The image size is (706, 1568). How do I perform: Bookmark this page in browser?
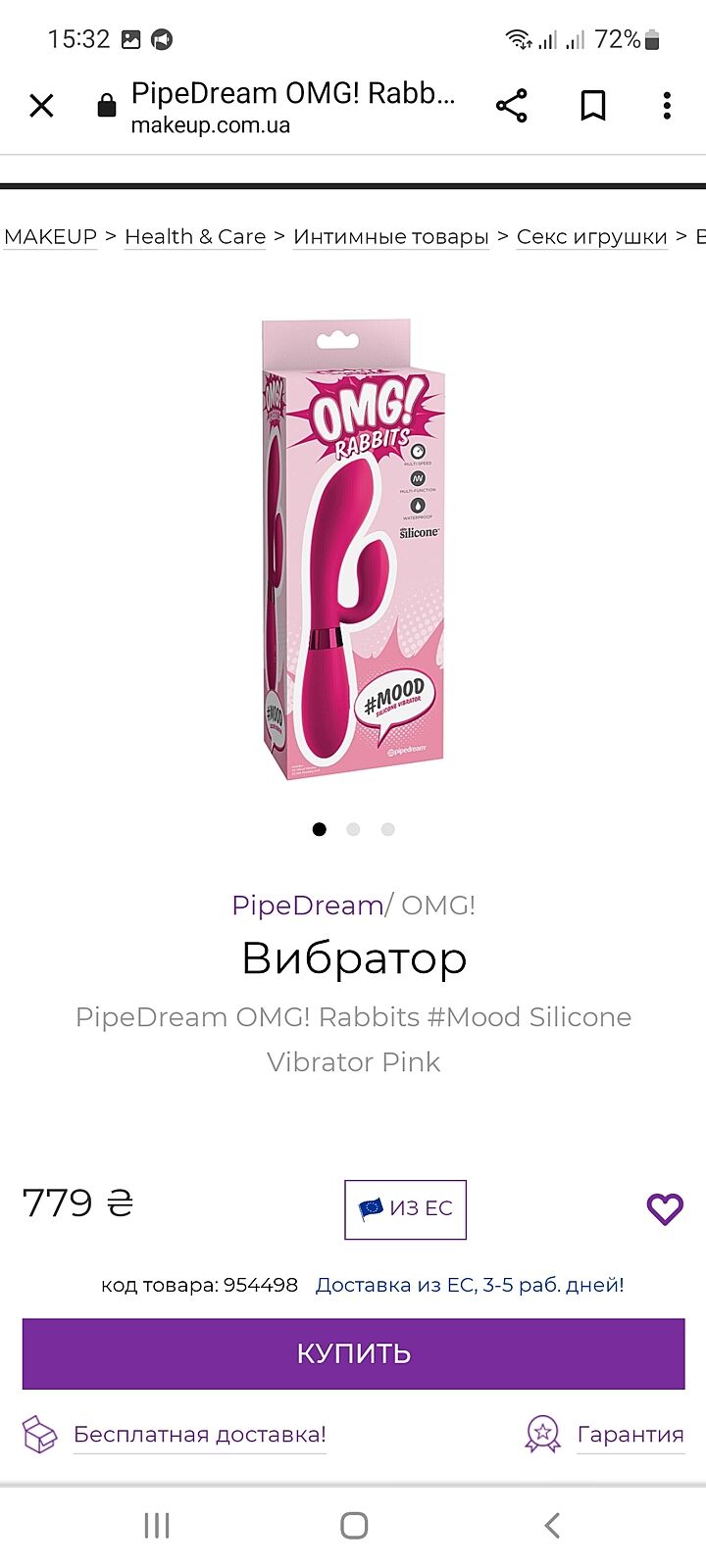(592, 105)
